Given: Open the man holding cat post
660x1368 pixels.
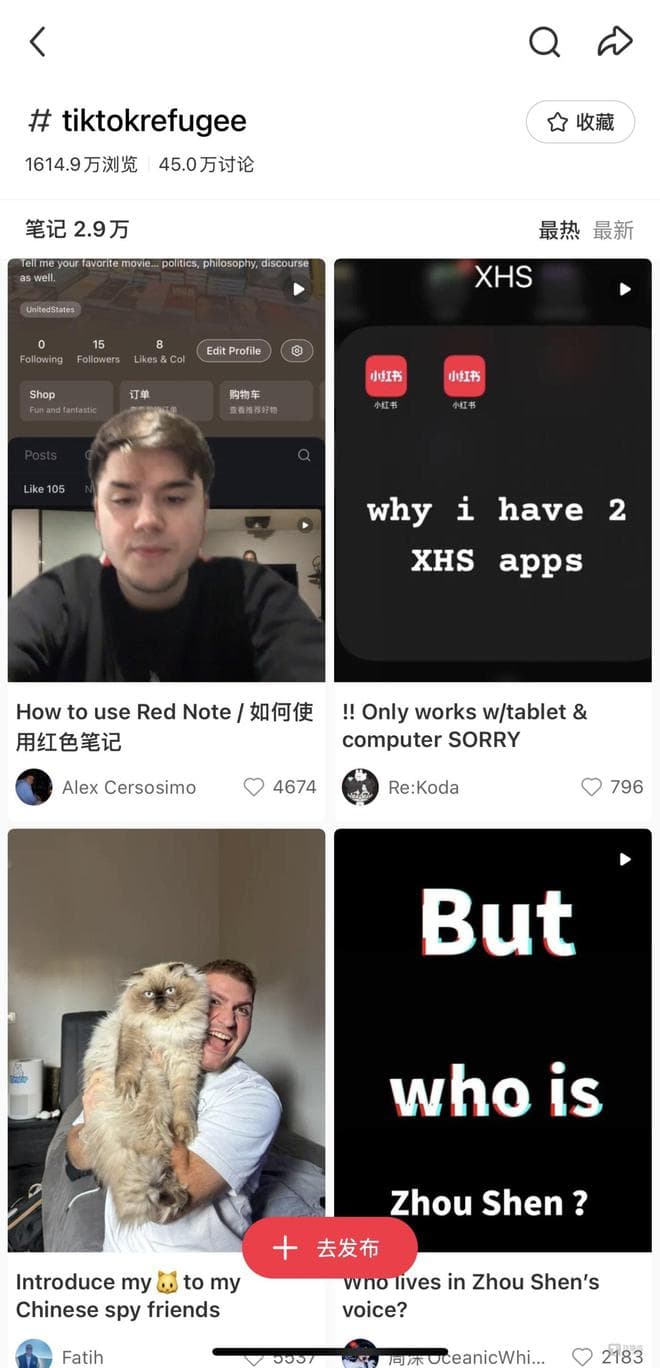Looking at the screenshot, I should coord(166,1040).
